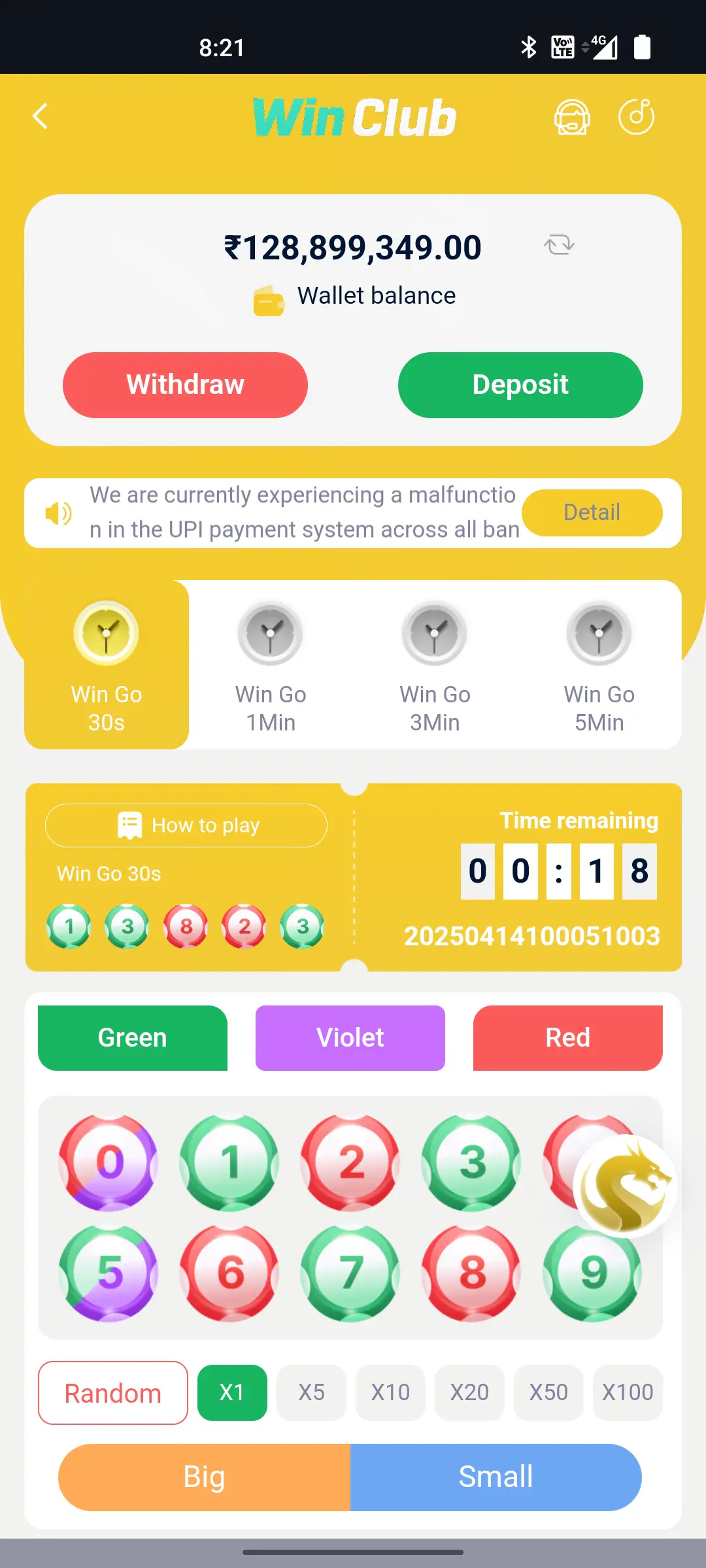The height and width of the screenshot is (1568, 706).
Task: Refresh the wallet balance
Action: (559, 246)
